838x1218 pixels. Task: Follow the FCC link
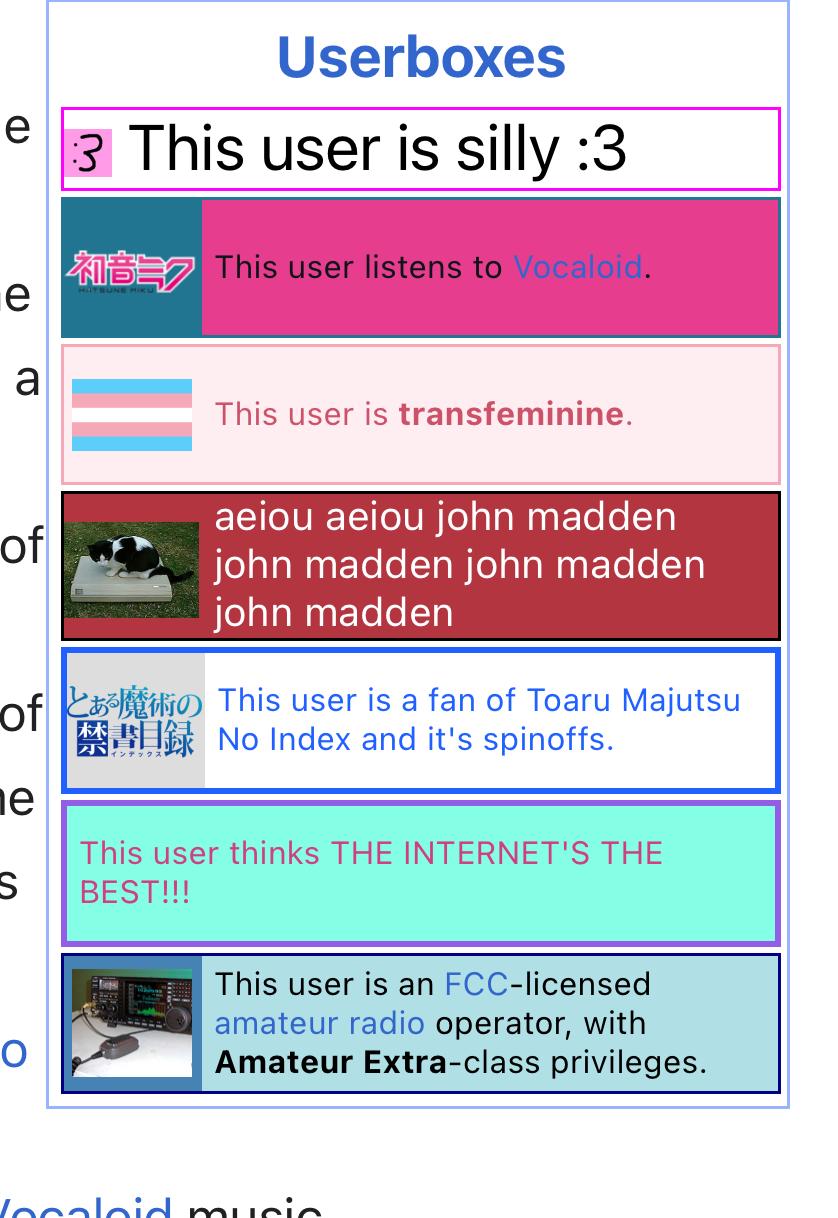476,984
